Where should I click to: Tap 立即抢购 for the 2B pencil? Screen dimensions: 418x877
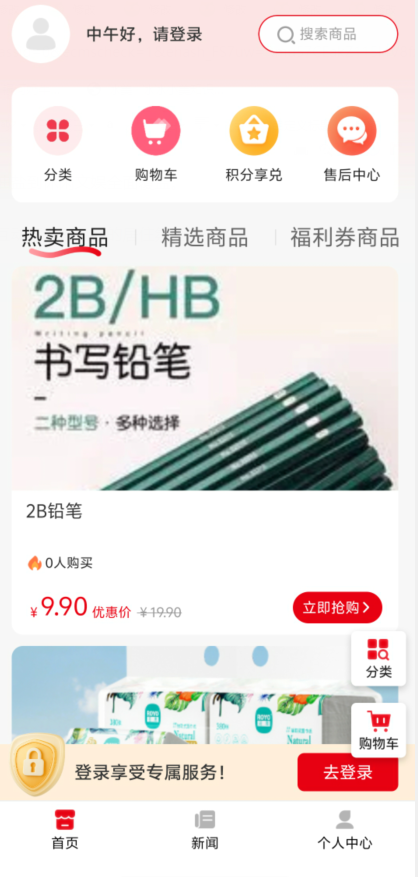tap(337, 607)
